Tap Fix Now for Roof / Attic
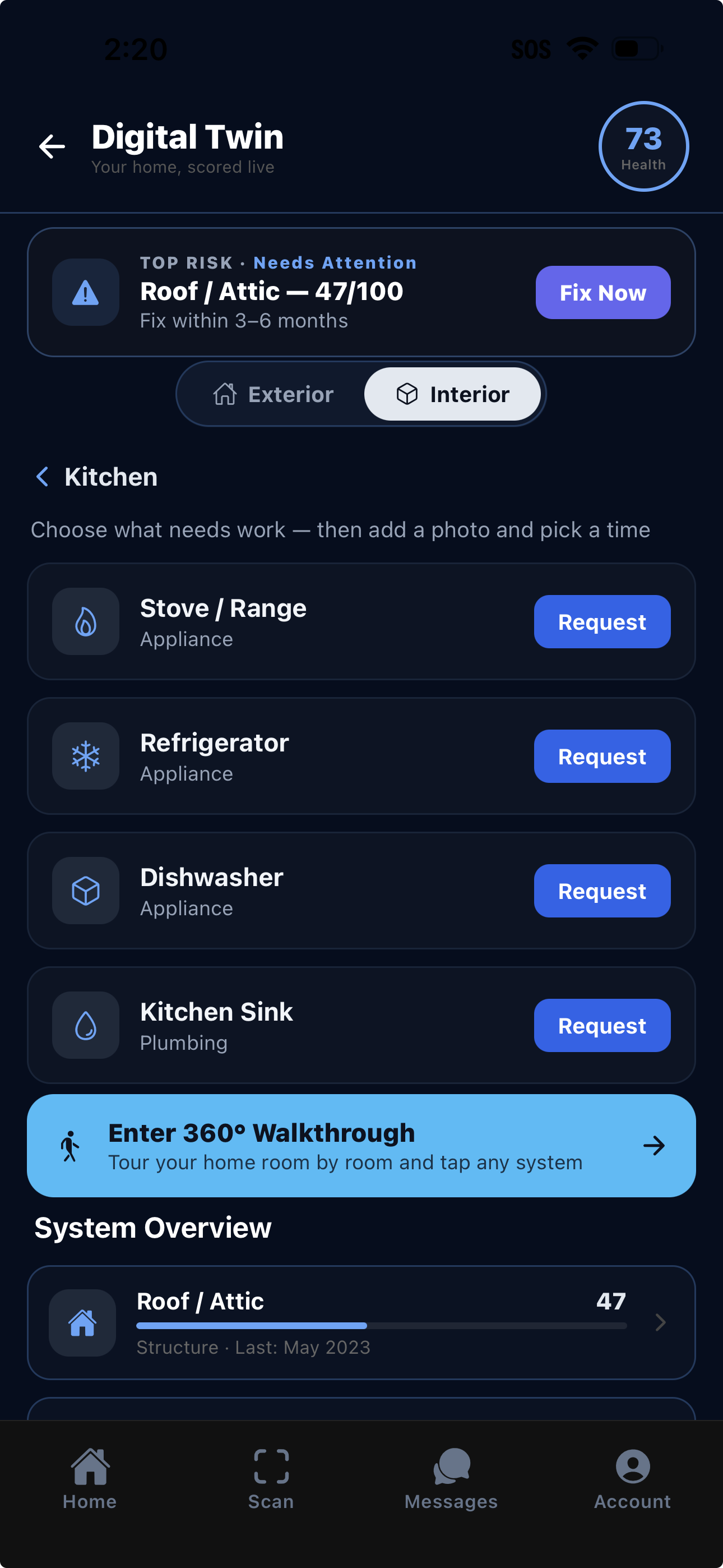723x1568 pixels. [602, 293]
